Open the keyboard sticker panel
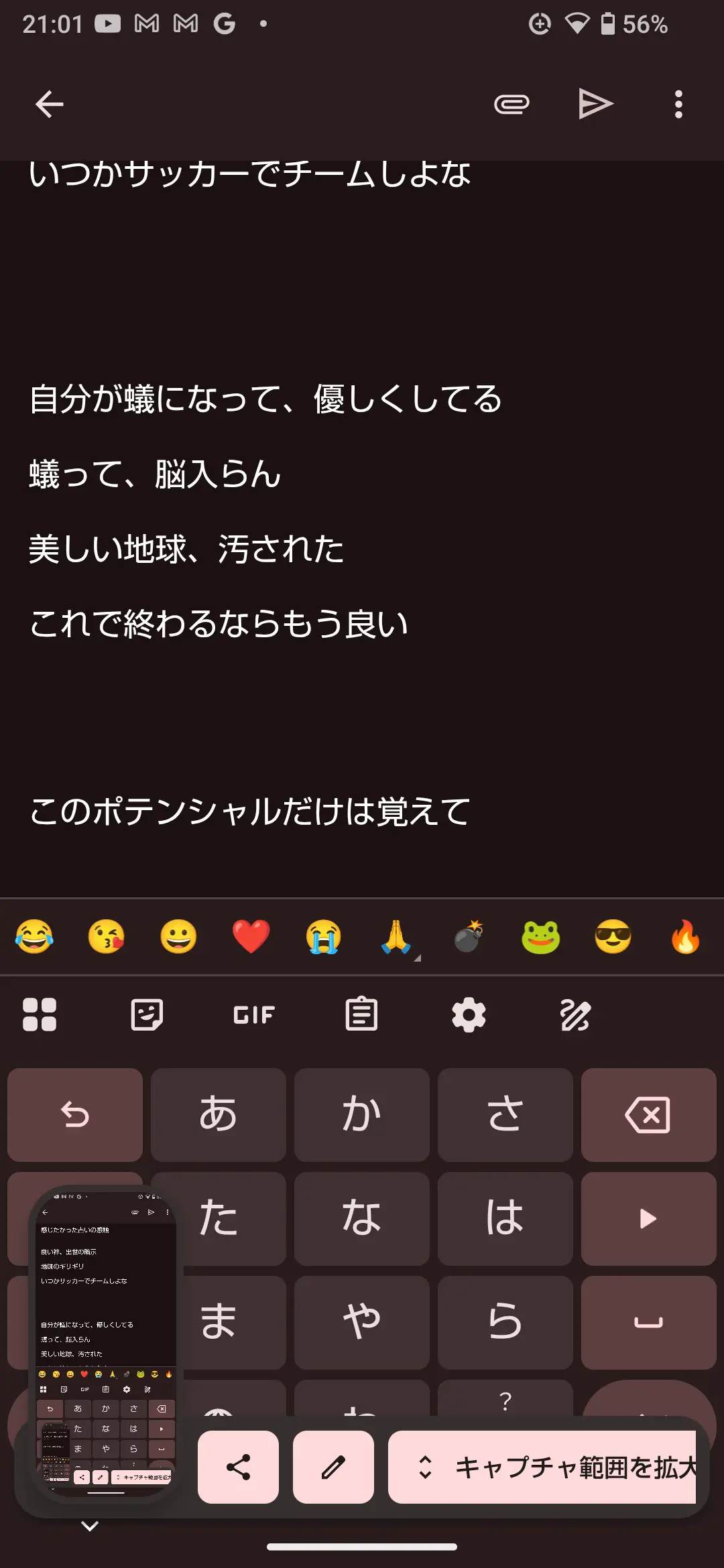Screen dimensions: 724x1568 [x=147, y=1015]
